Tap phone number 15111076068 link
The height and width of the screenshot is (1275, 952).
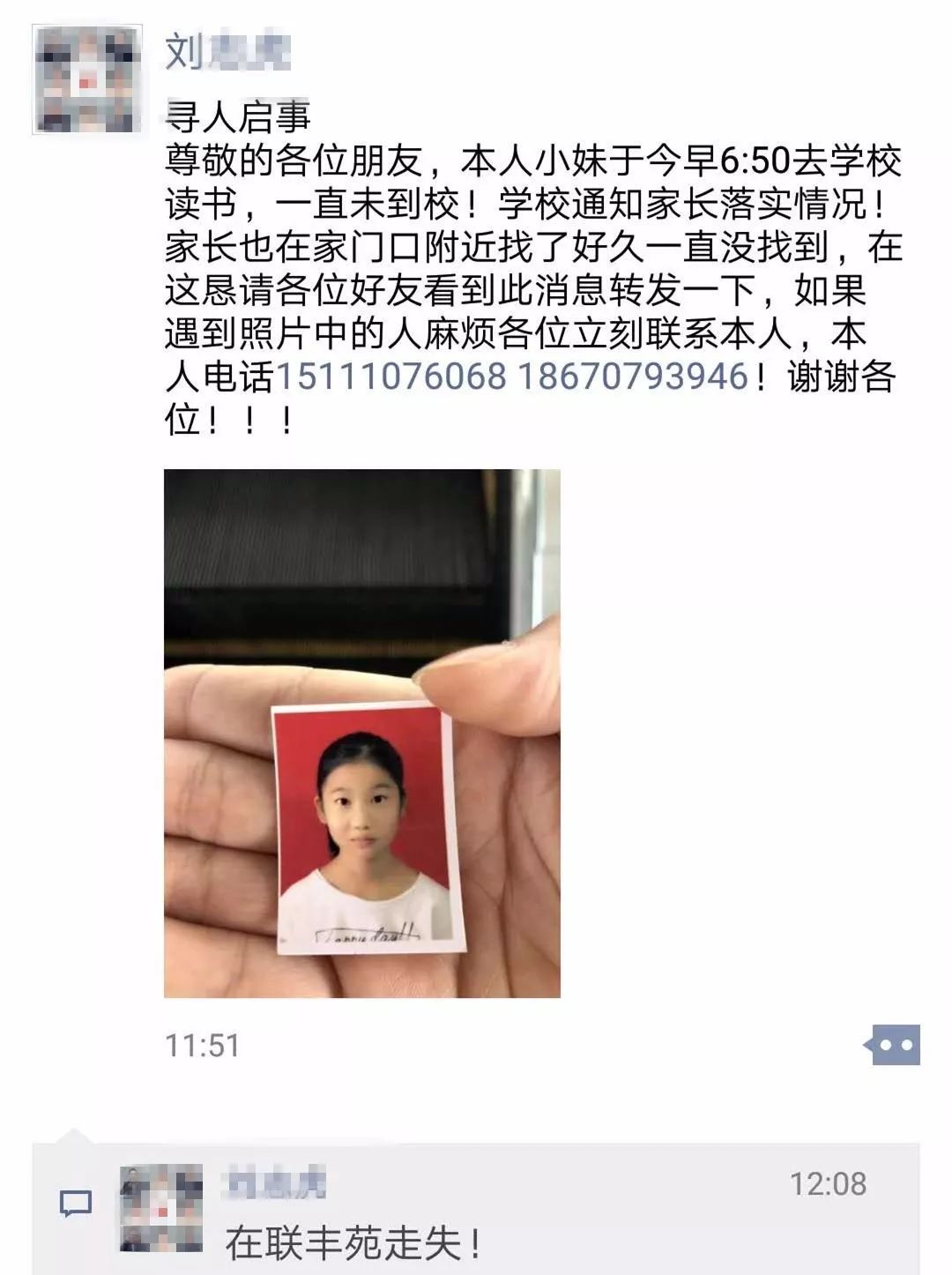click(391, 377)
